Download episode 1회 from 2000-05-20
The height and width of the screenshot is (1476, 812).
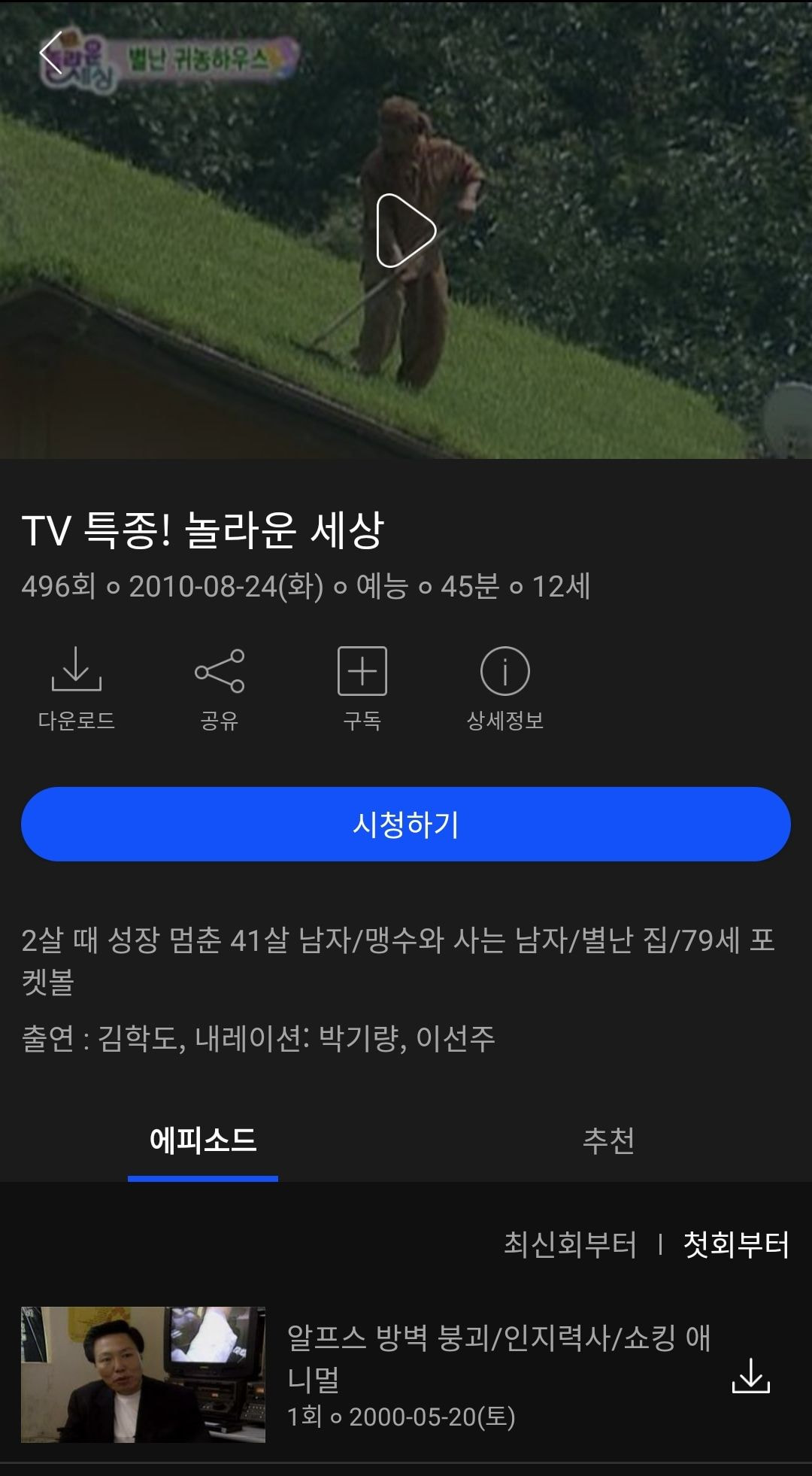[750, 1375]
